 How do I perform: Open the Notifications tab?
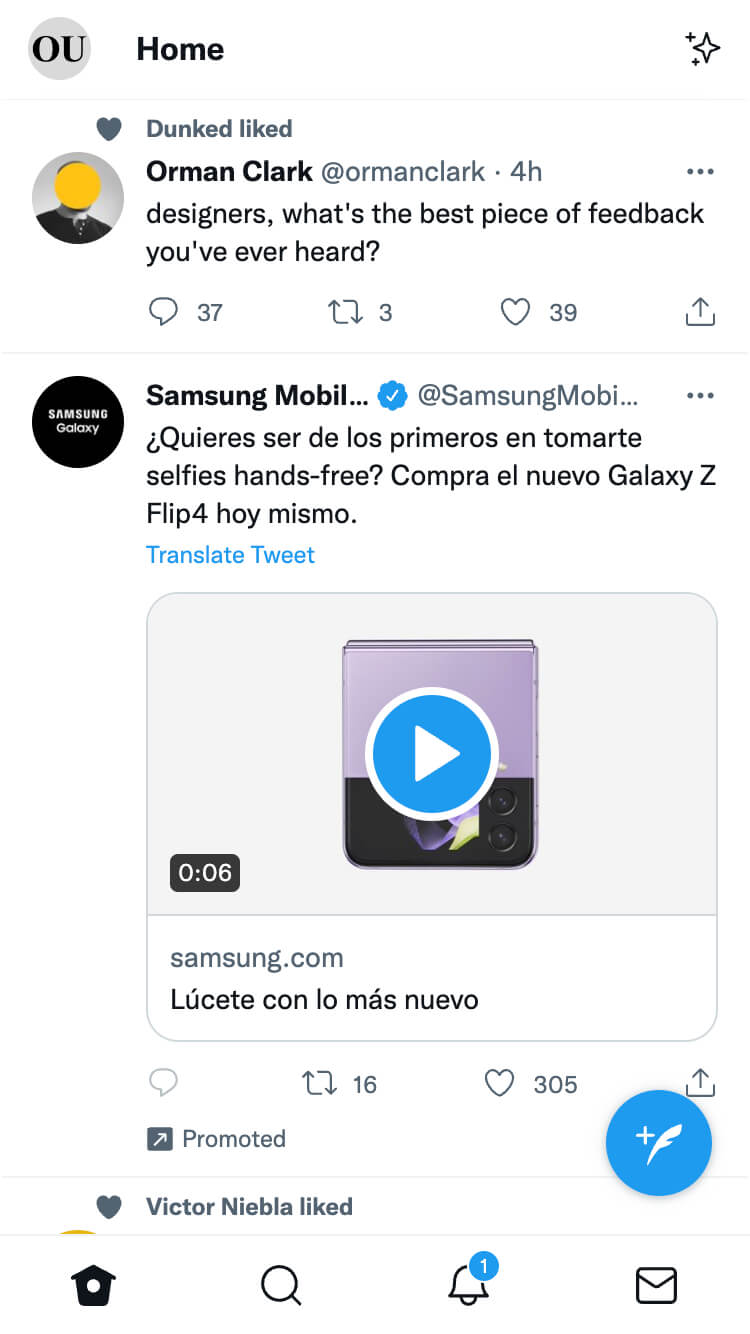pos(468,1285)
